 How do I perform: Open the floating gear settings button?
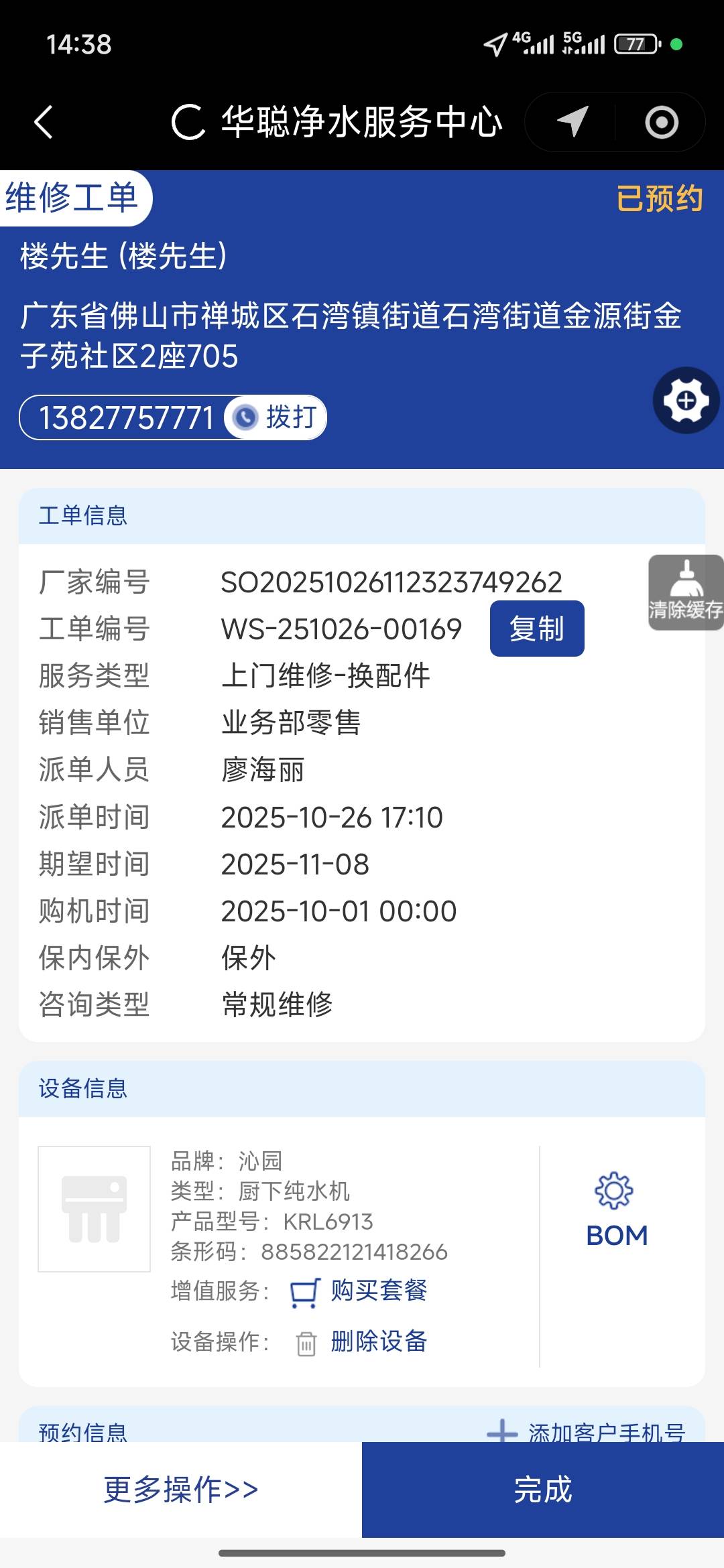point(686,401)
